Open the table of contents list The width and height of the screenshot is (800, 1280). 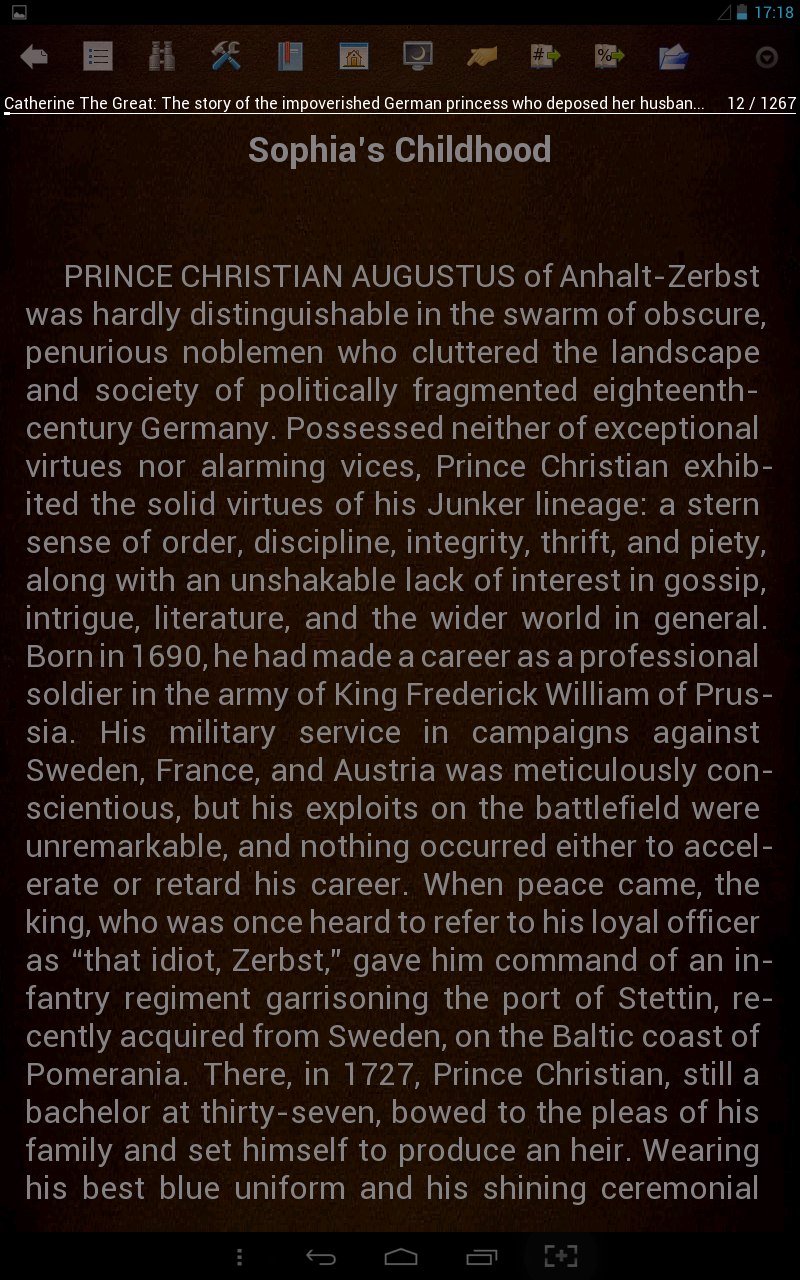(x=98, y=57)
